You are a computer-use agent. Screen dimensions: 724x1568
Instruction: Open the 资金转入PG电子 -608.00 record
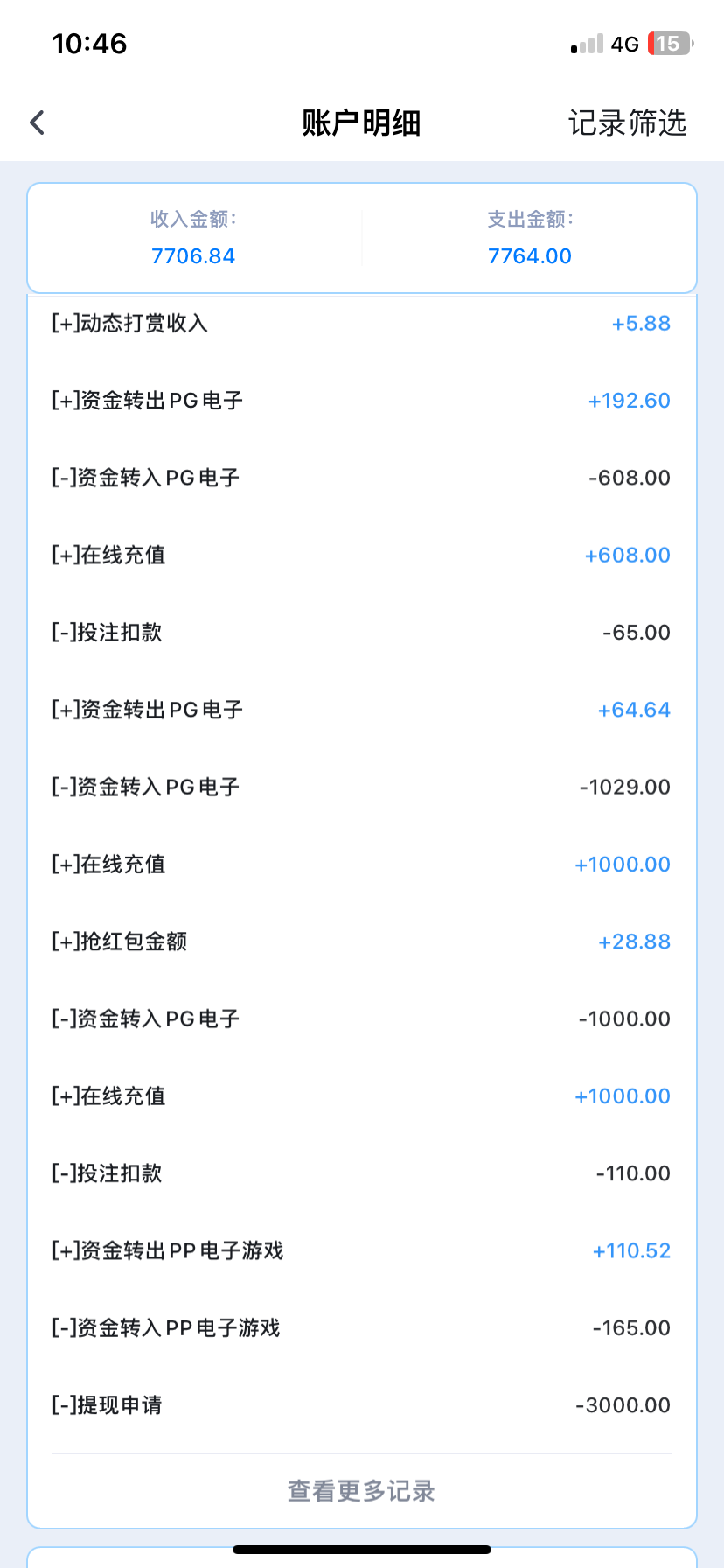(361, 477)
